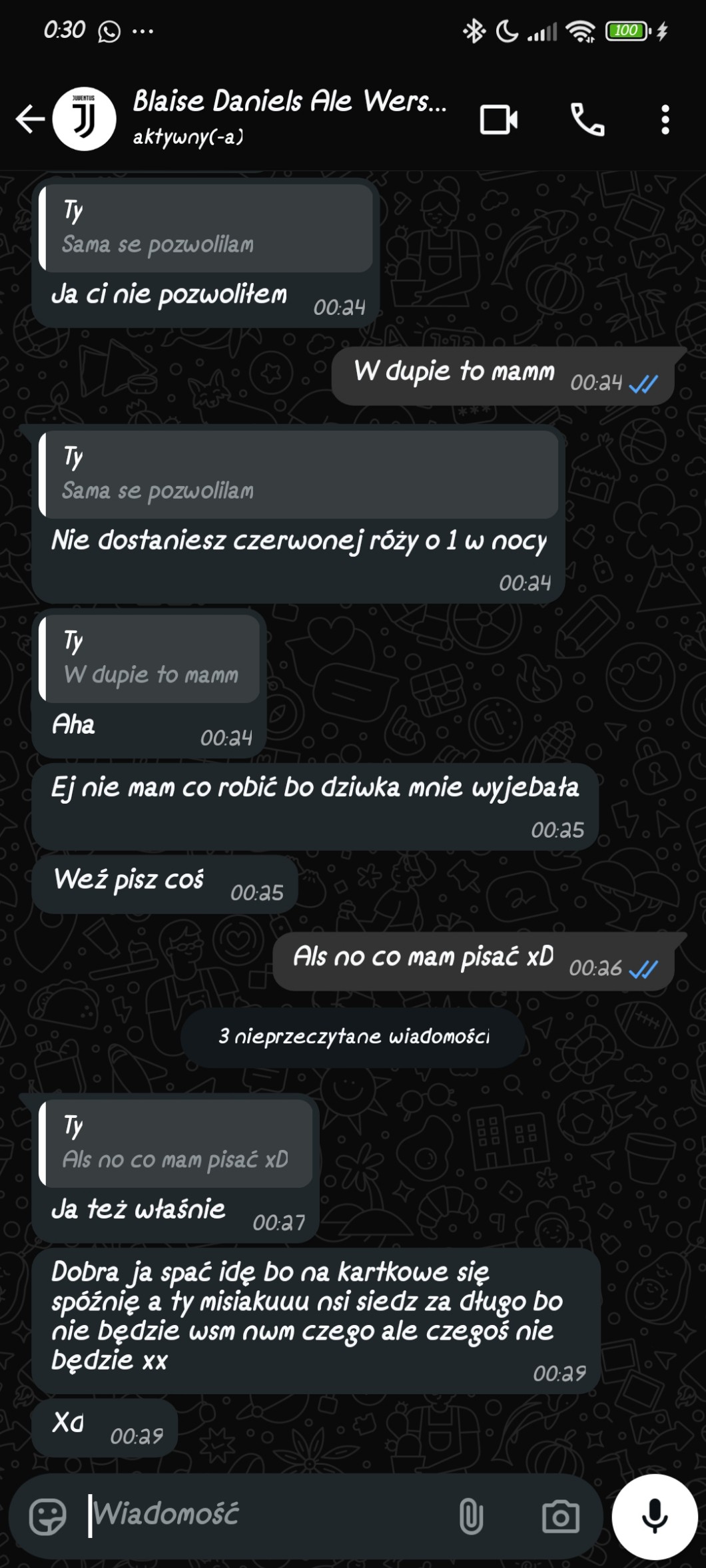Focus the Wiadomość message field
Image resolution: width=706 pixels, height=1568 pixels.
[x=266, y=1515]
